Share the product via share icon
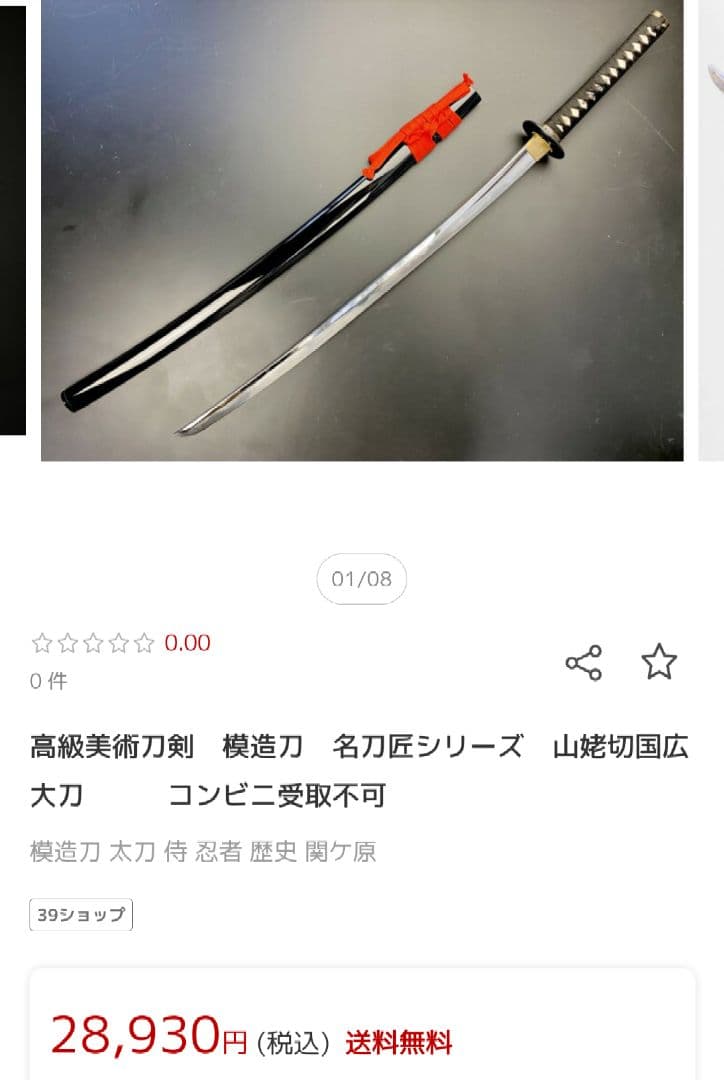The height and width of the screenshot is (1080, 724). click(x=585, y=661)
